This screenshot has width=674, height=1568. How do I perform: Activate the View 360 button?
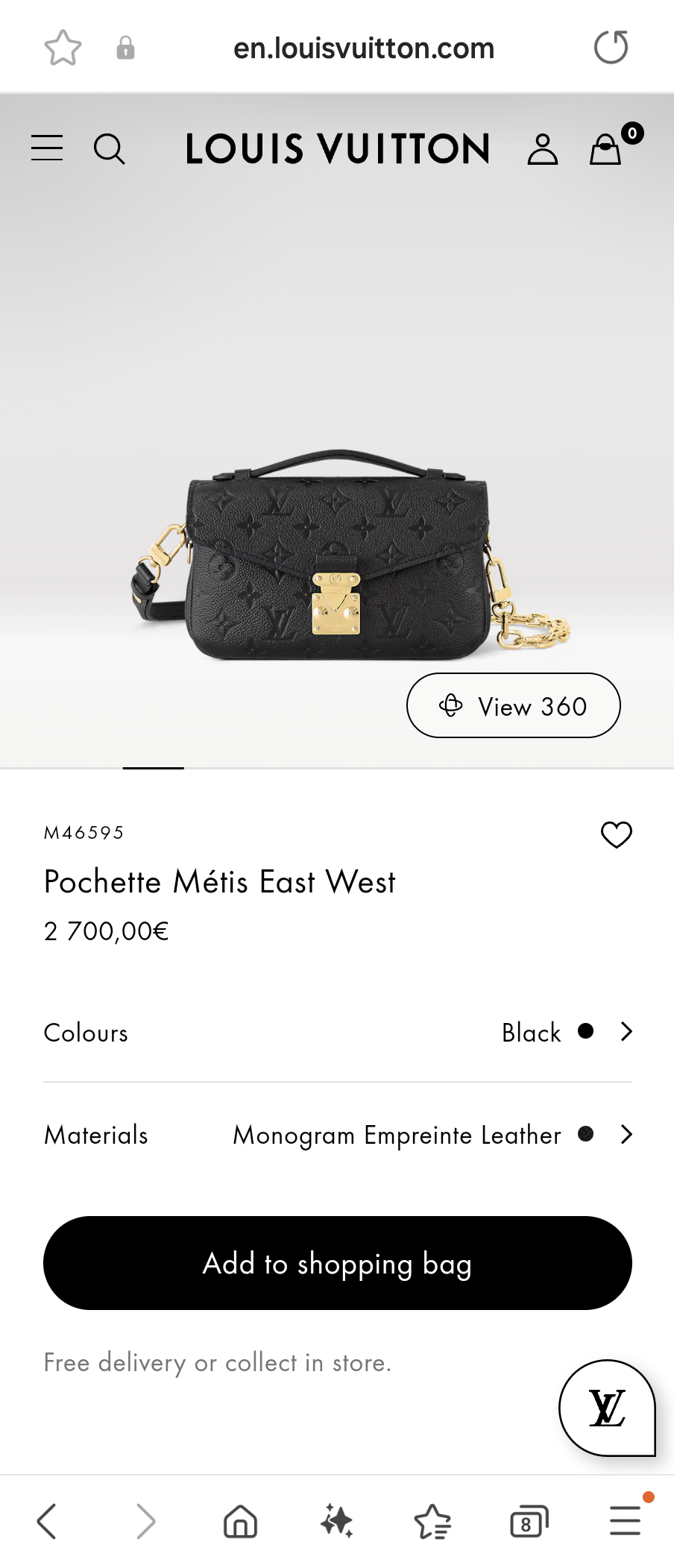click(x=513, y=705)
